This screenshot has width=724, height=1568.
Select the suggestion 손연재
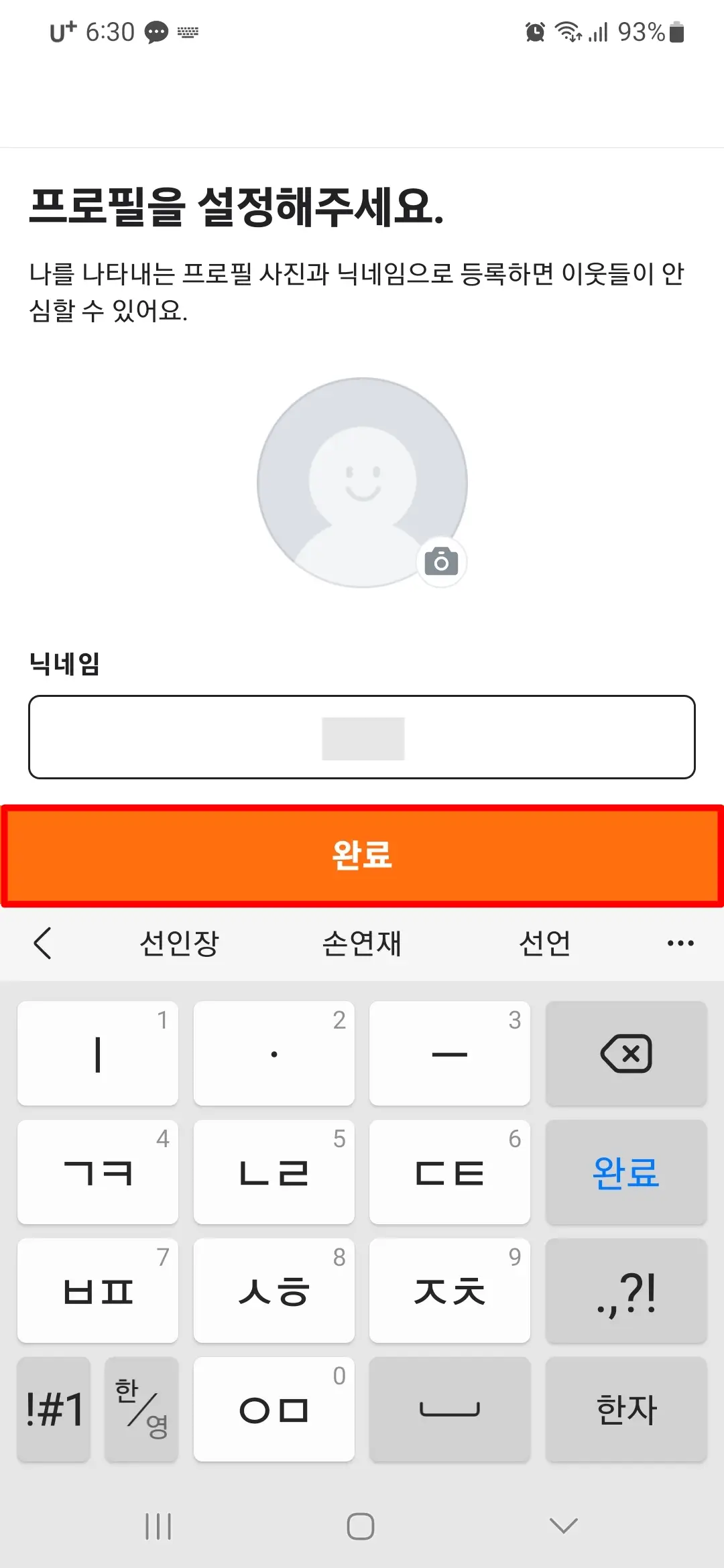[x=361, y=943]
